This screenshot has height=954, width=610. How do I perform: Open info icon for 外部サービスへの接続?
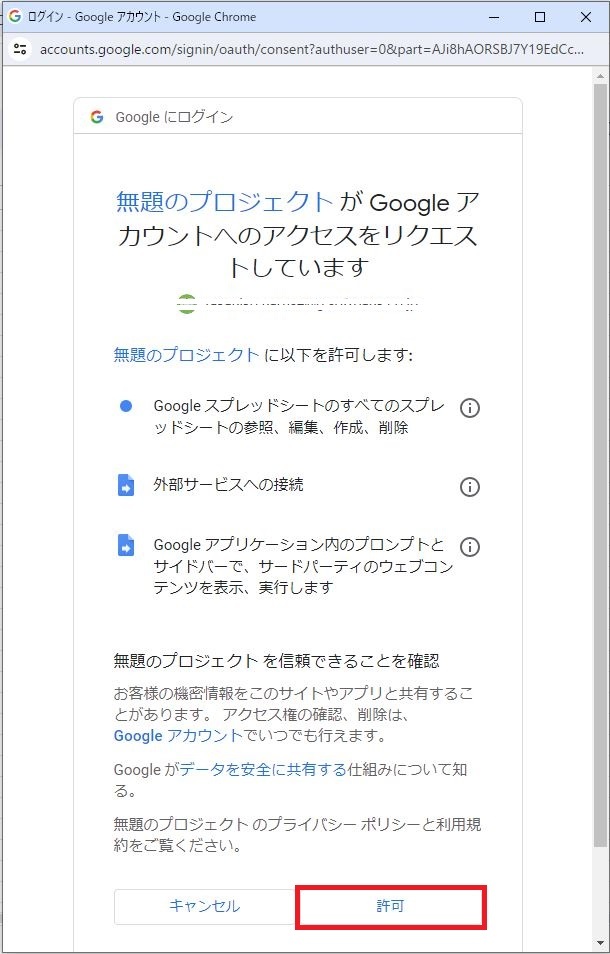click(469, 487)
